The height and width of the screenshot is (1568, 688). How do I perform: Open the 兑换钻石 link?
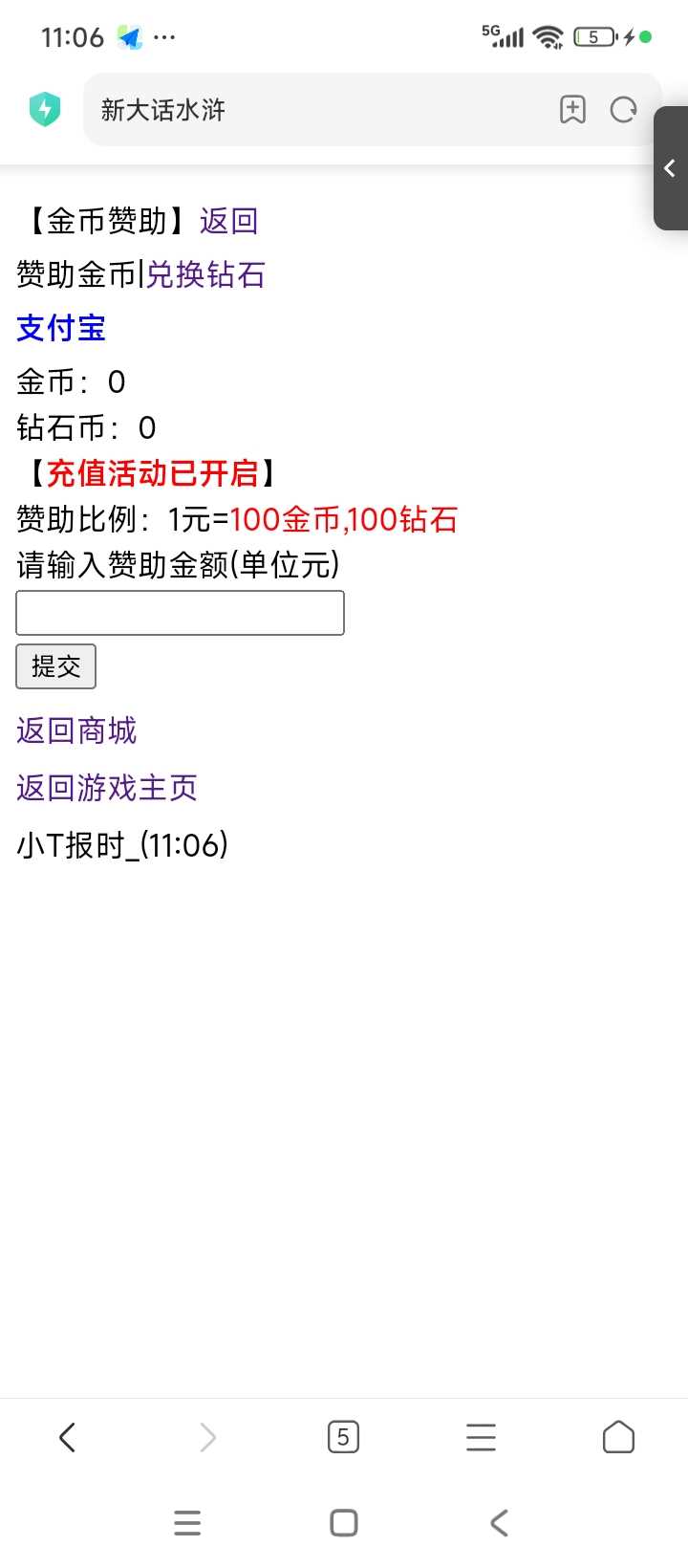click(205, 274)
